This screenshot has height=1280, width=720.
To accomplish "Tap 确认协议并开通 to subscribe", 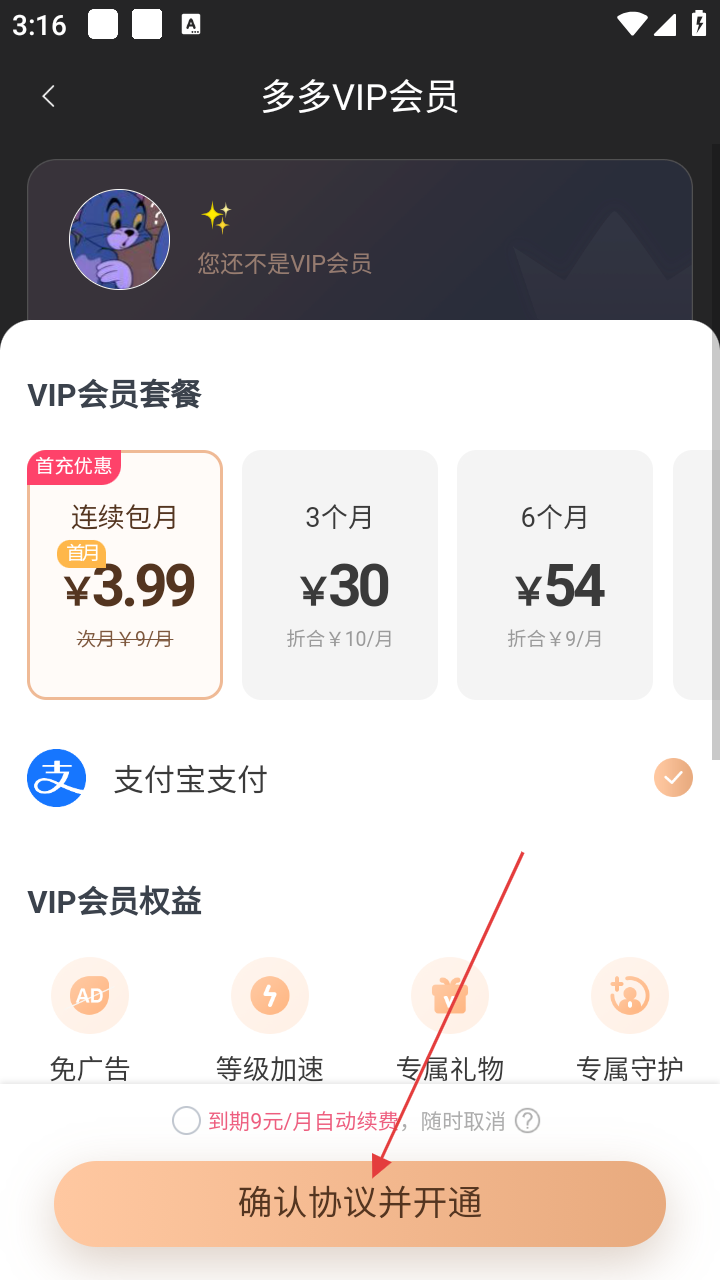I will click(x=360, y=1203).
